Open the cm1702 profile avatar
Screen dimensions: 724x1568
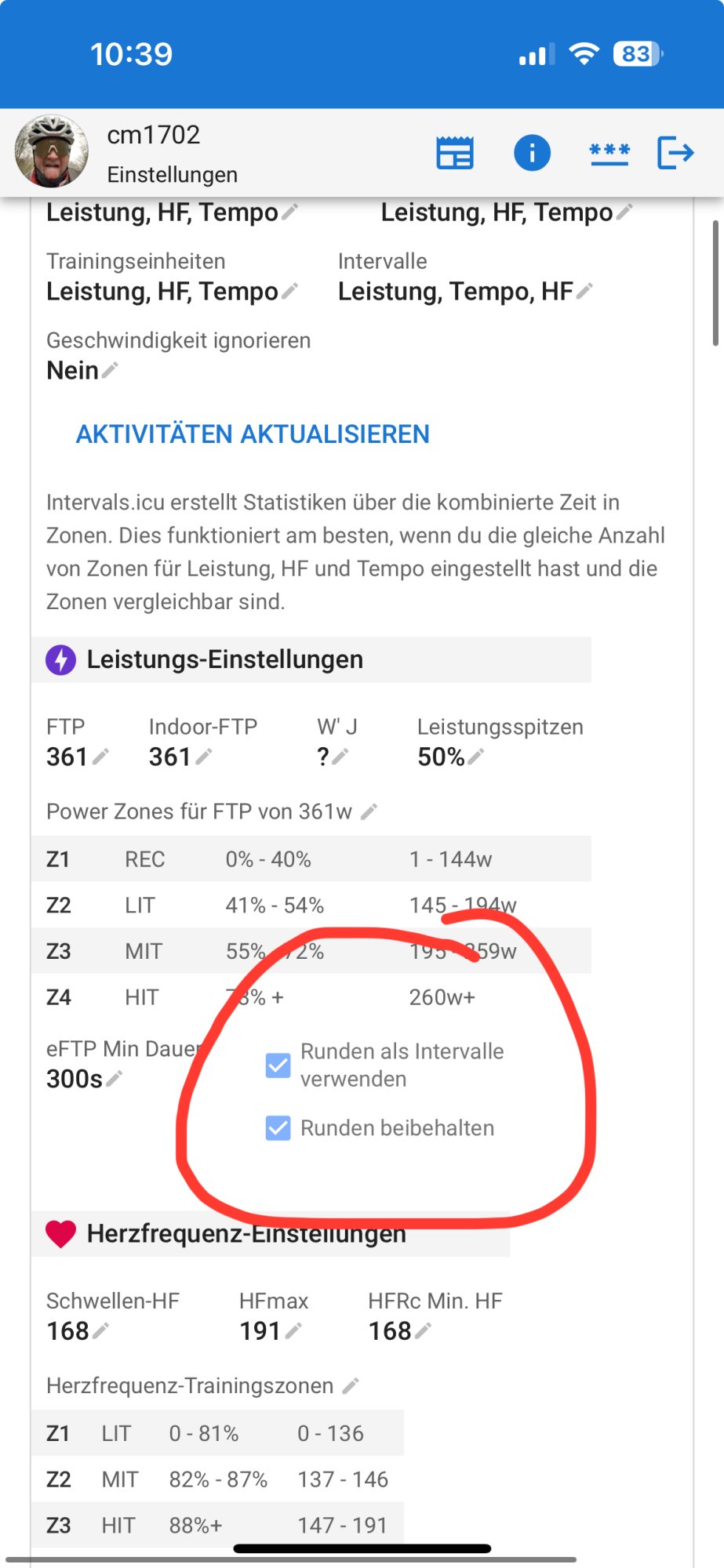[x=52, y=152]
